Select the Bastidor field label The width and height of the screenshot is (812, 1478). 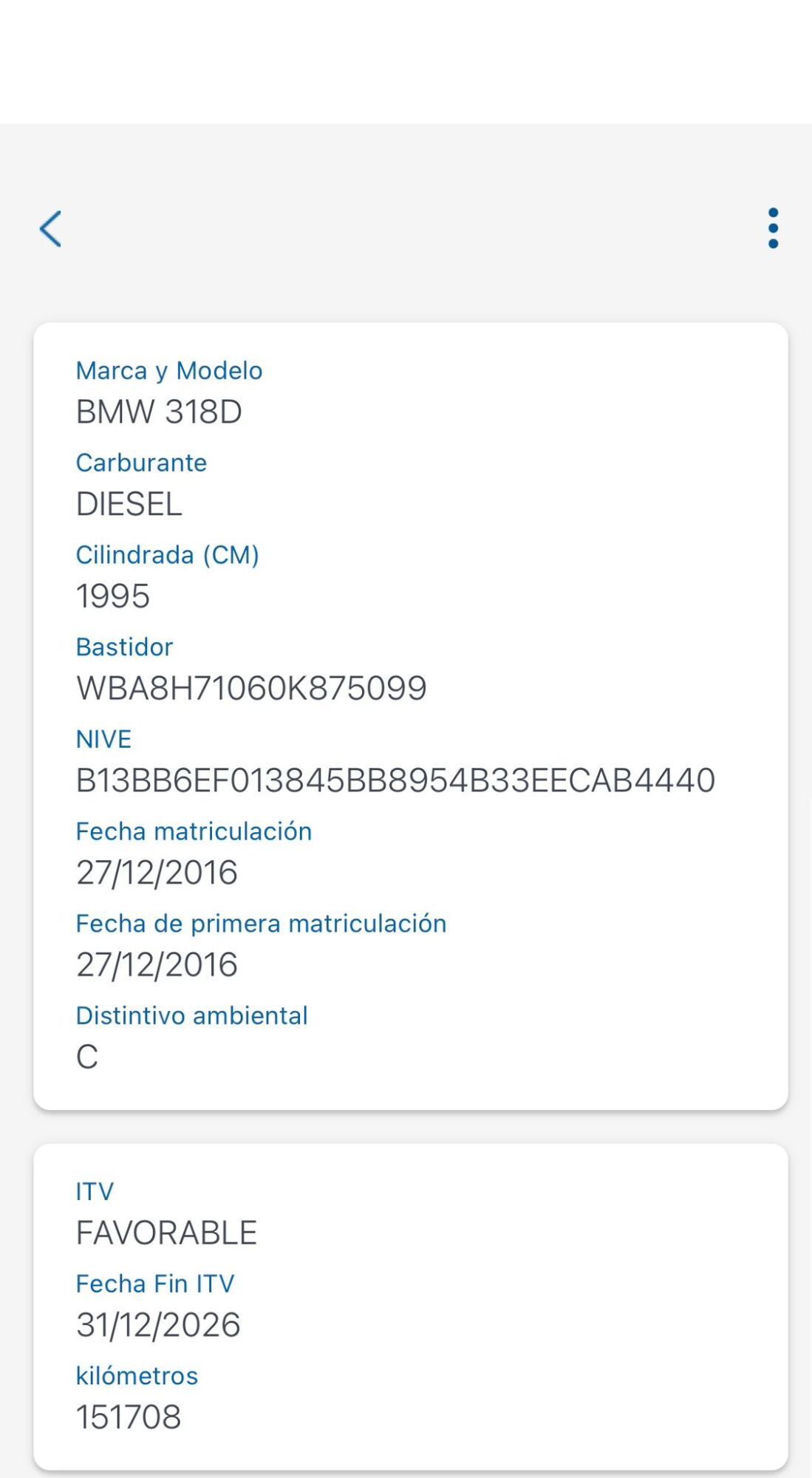124,647
